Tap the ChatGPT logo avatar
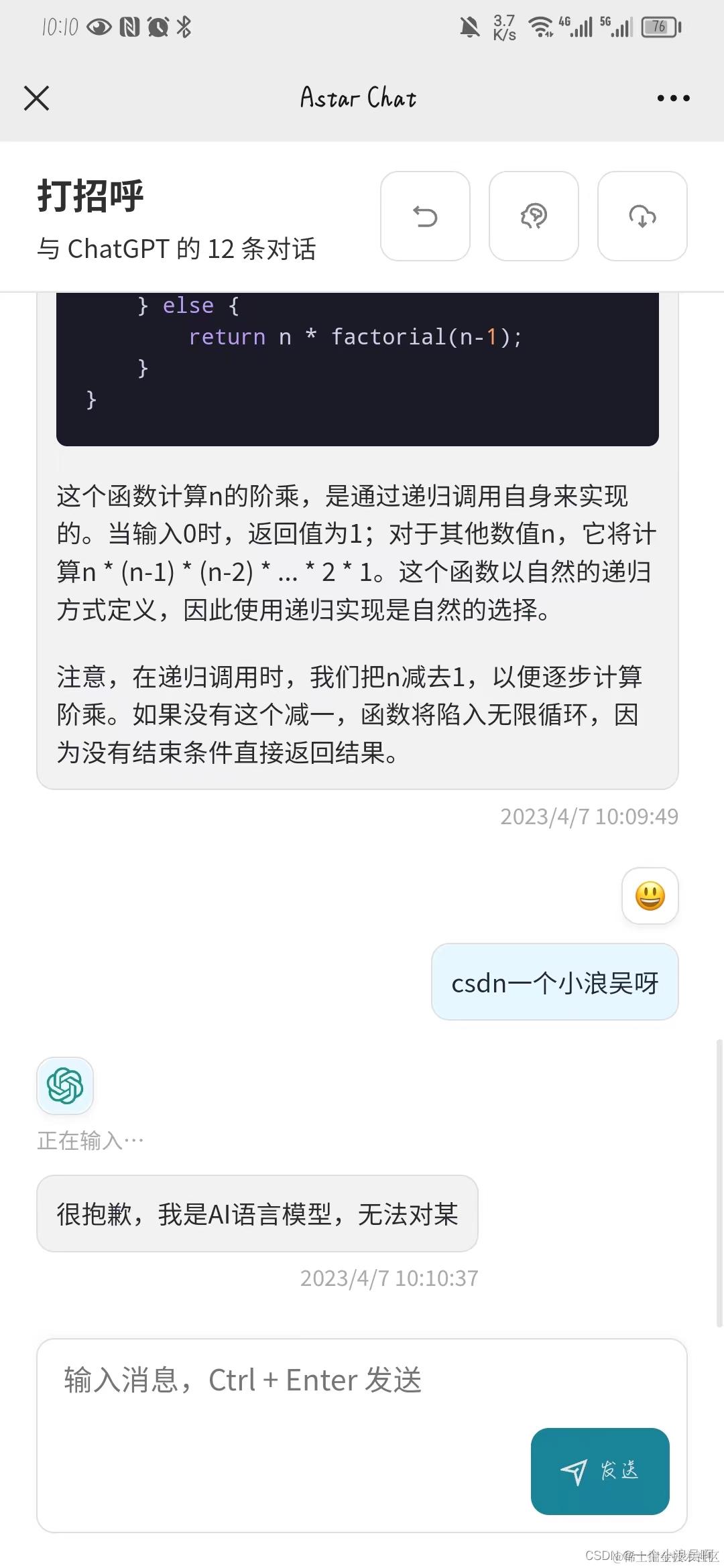 click(65, 1086)
